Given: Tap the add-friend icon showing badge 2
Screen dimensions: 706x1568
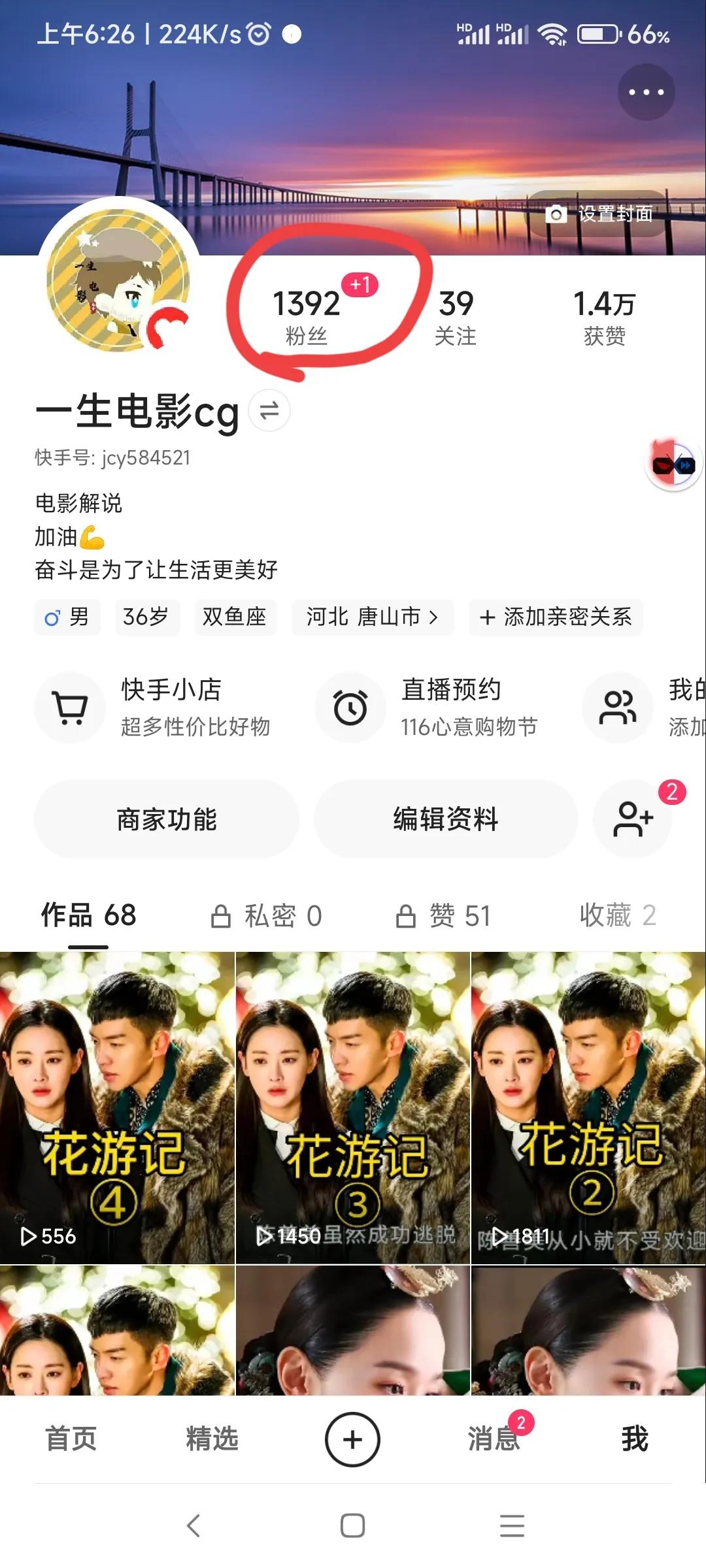Looking at the screenshot, I should (631, 819).
